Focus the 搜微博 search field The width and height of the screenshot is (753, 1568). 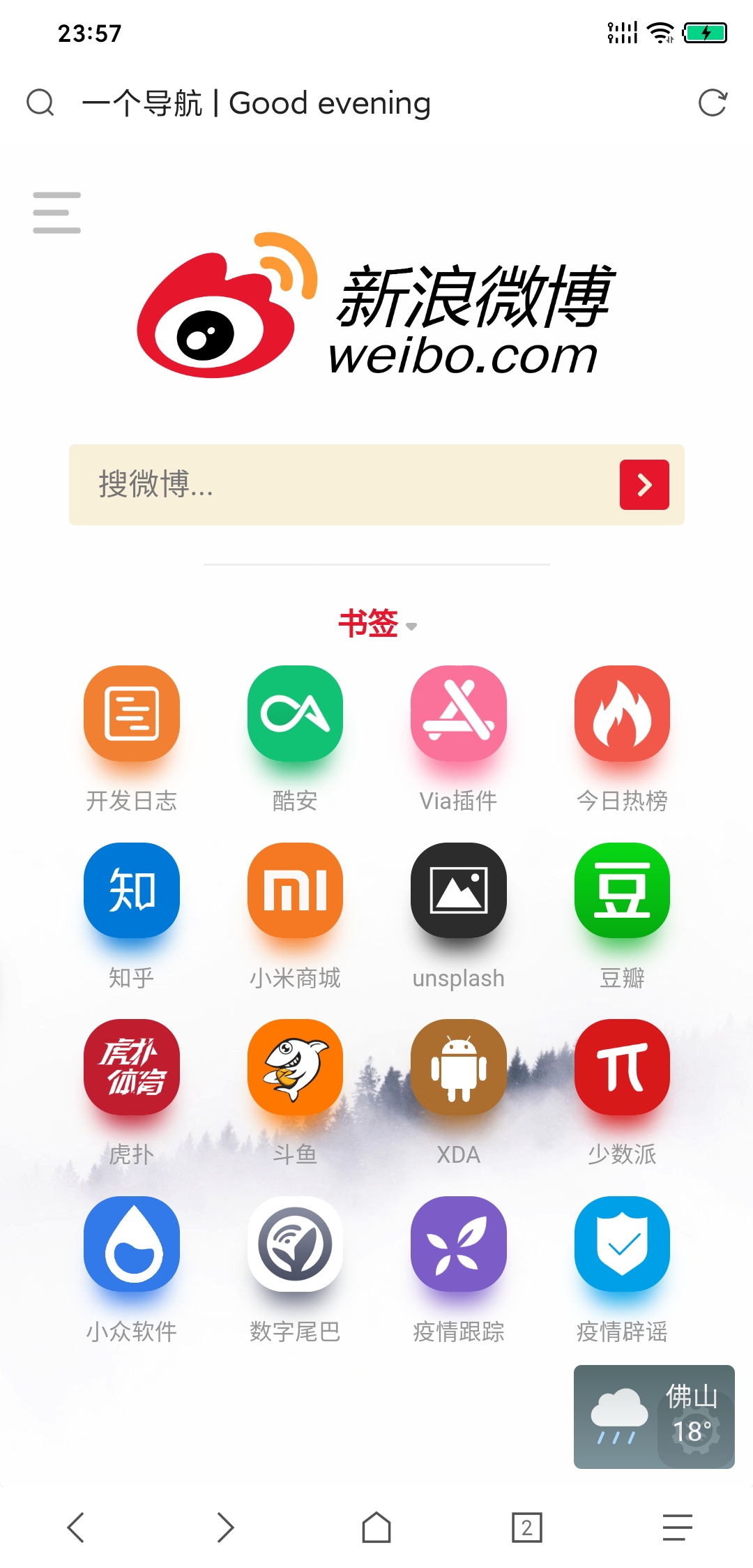342,484
